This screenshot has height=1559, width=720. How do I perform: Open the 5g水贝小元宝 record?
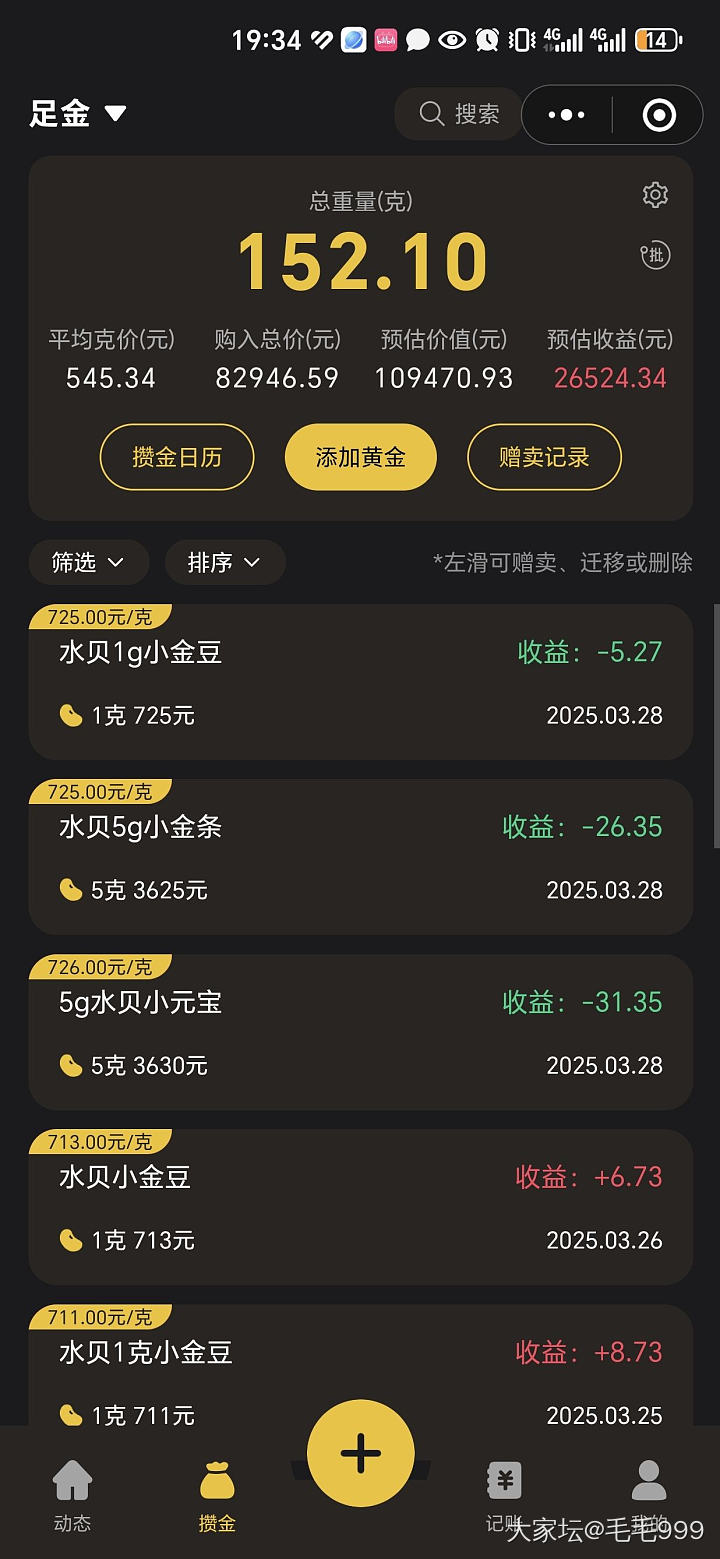point(360,1034)
